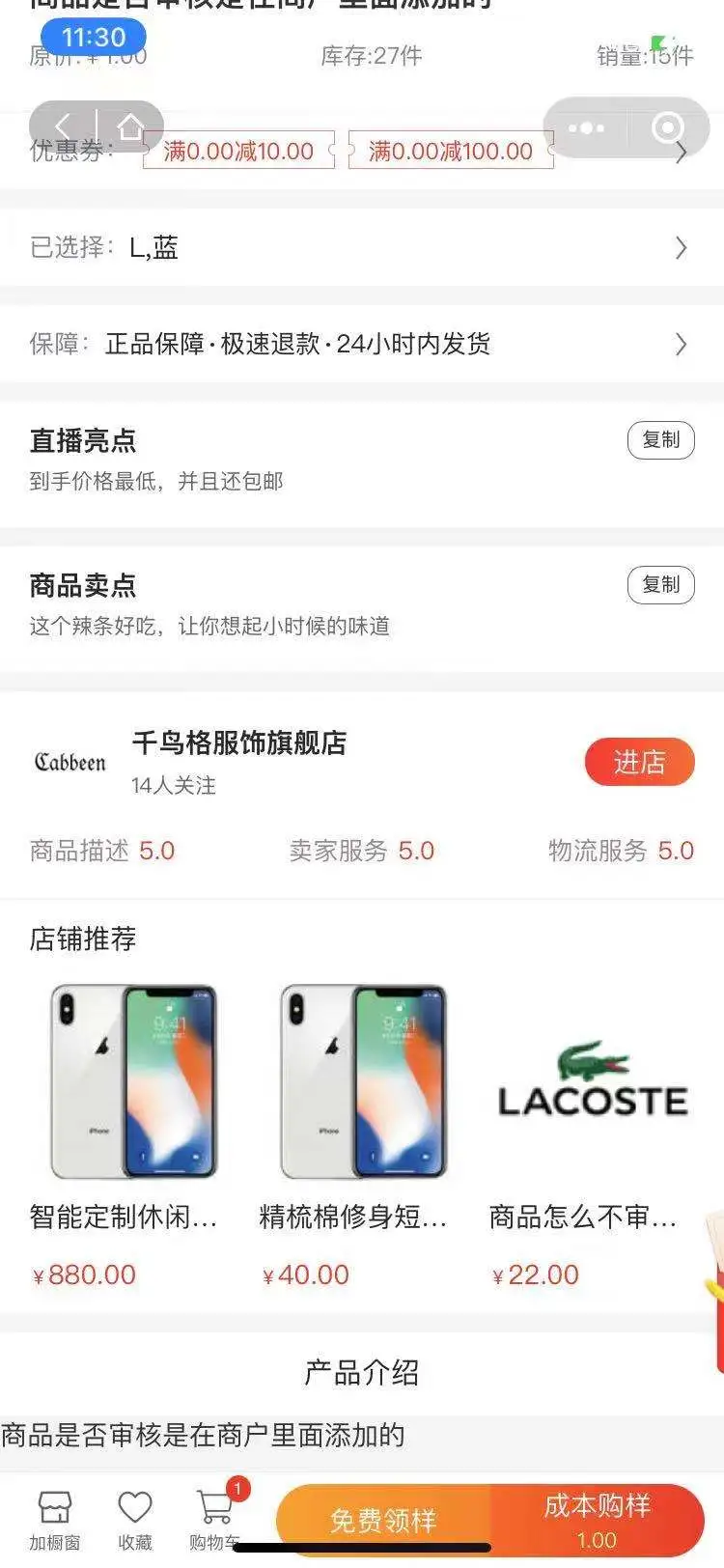The image size is (724, 1568).
Task: Favorite this product with 收藏
Action: click(x=135, y=1519)
